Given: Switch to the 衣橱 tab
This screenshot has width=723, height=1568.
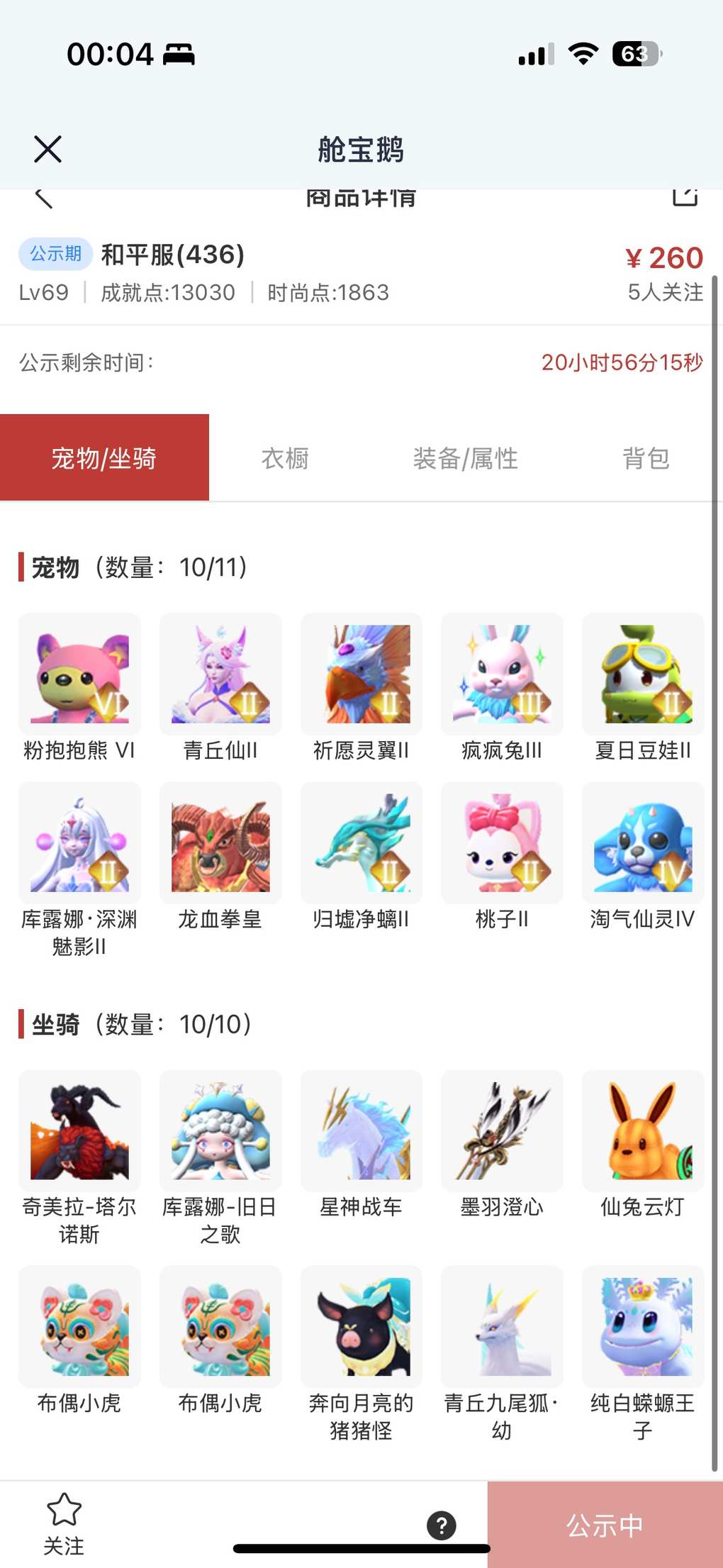Looking at the screenshot, I should 285,458.
